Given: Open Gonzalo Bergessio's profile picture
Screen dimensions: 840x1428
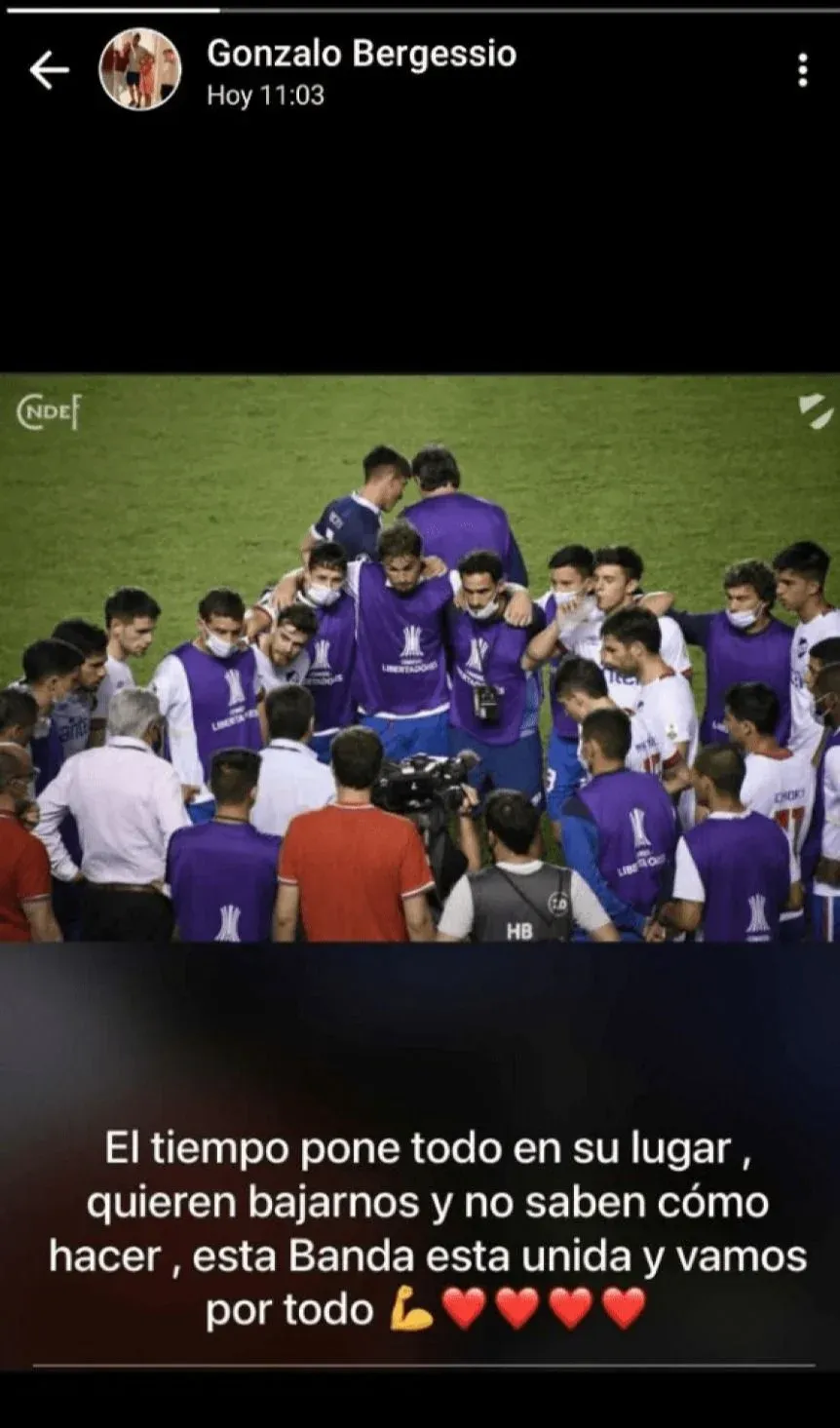Looking at the screenshot, I should point(139,69).
